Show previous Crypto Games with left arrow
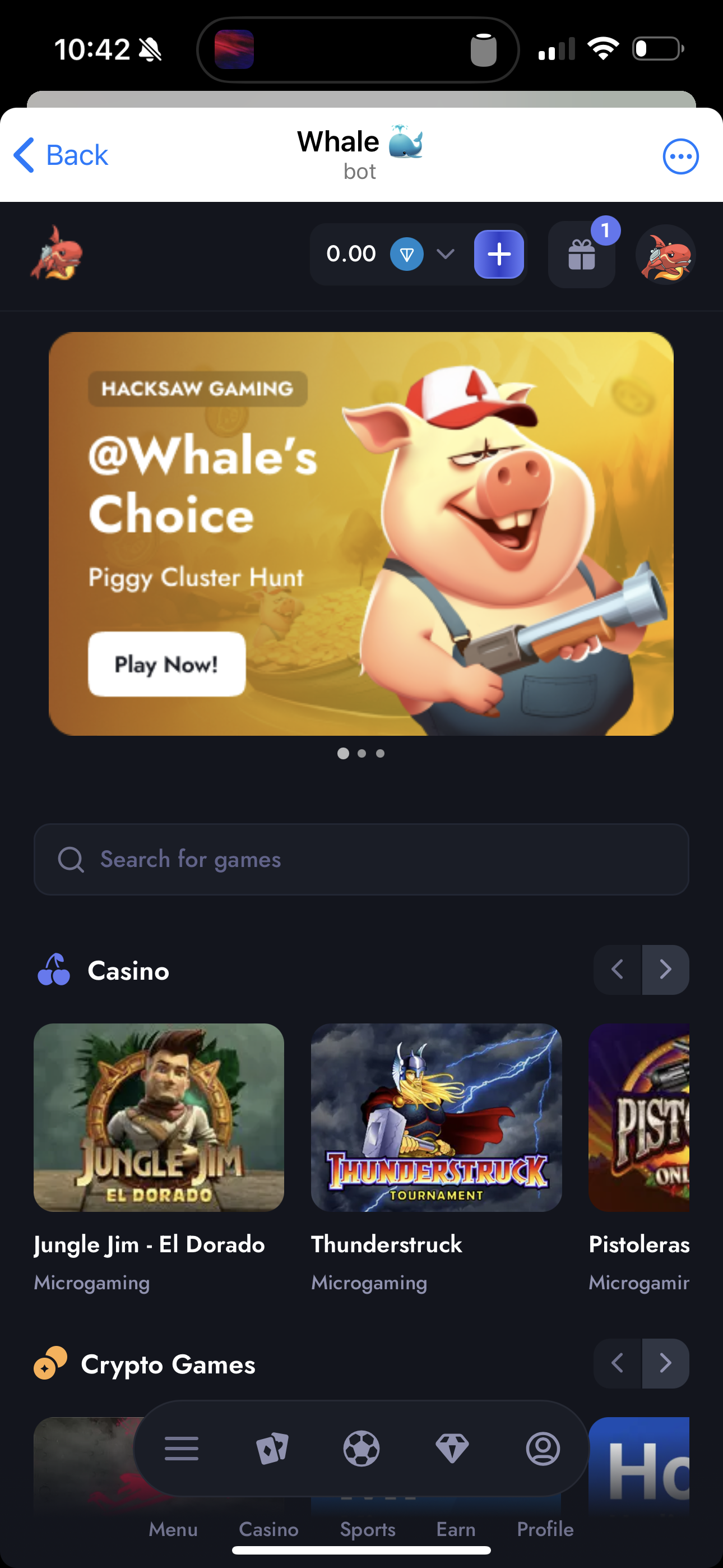Viewport: 723px width, 1568px height. click(x=617, y=1363)
